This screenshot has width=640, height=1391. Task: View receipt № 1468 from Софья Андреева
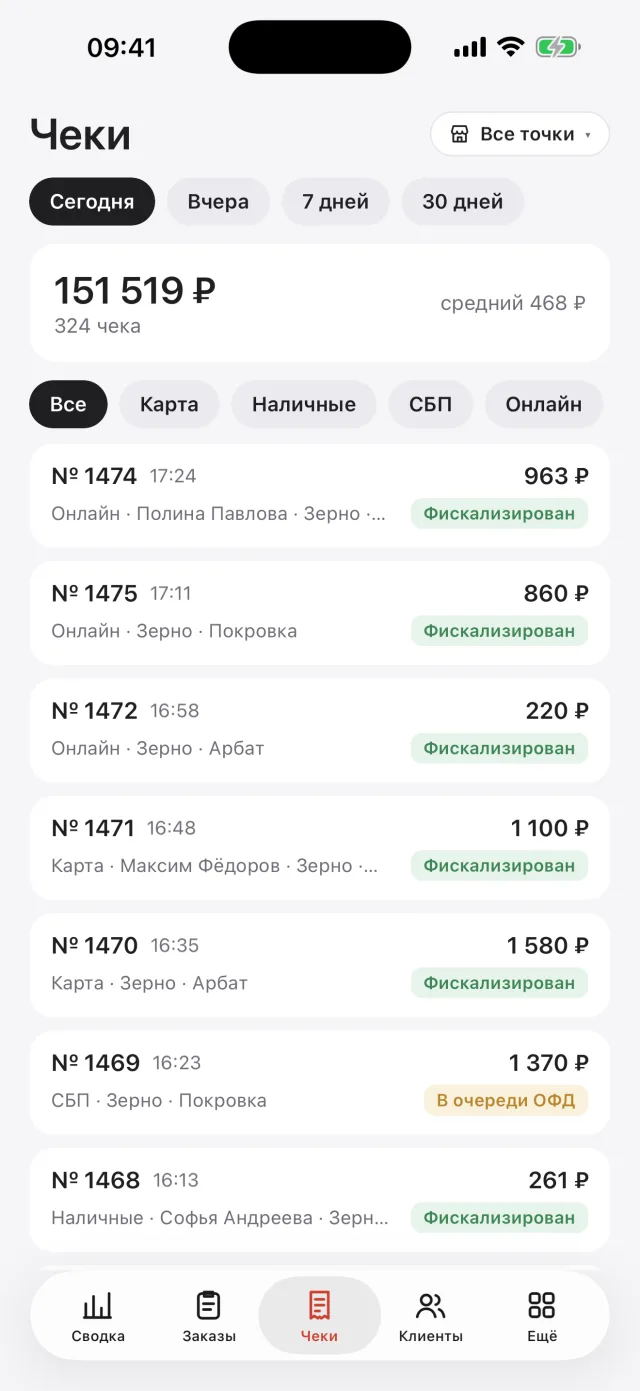pyautogui.click(x=320, y=1199)
